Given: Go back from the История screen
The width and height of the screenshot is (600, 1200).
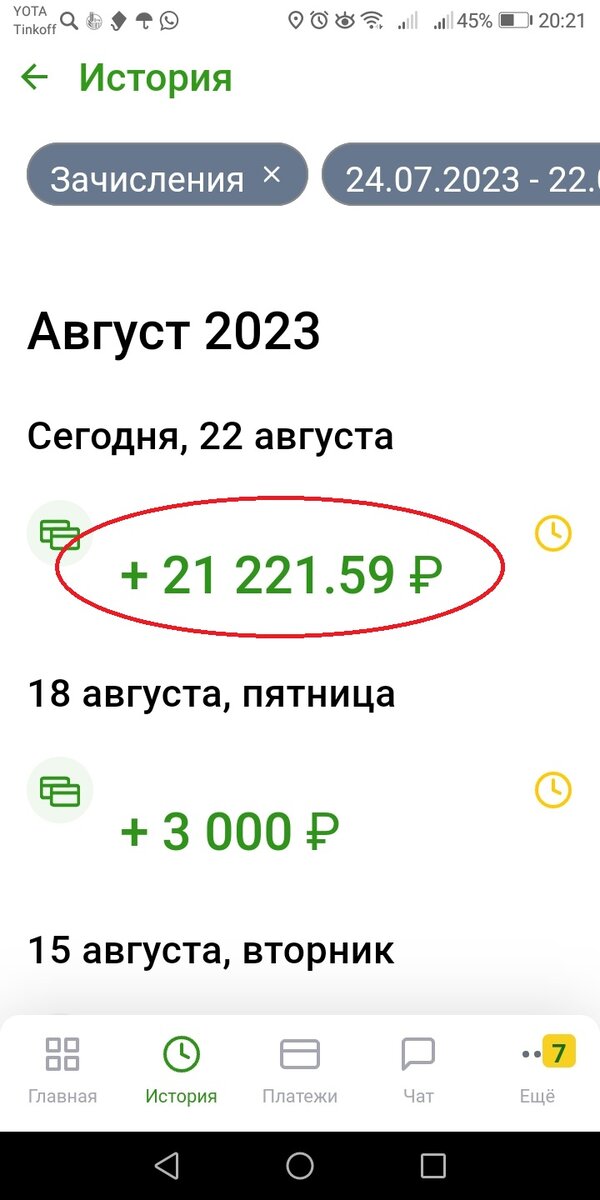Looking at the screenshot, I should 35,78.
